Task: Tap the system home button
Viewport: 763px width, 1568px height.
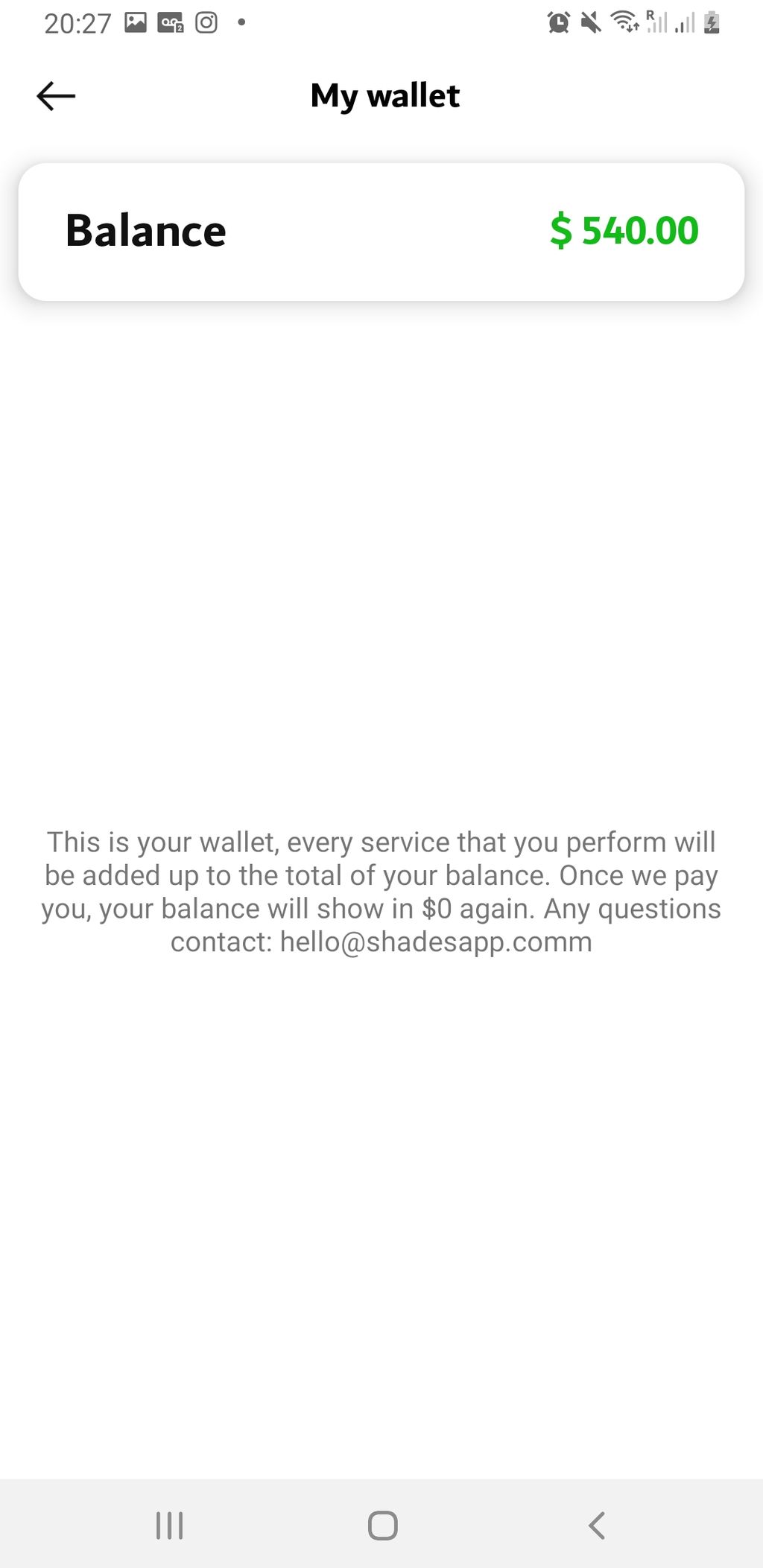Action: (382, 1525)
